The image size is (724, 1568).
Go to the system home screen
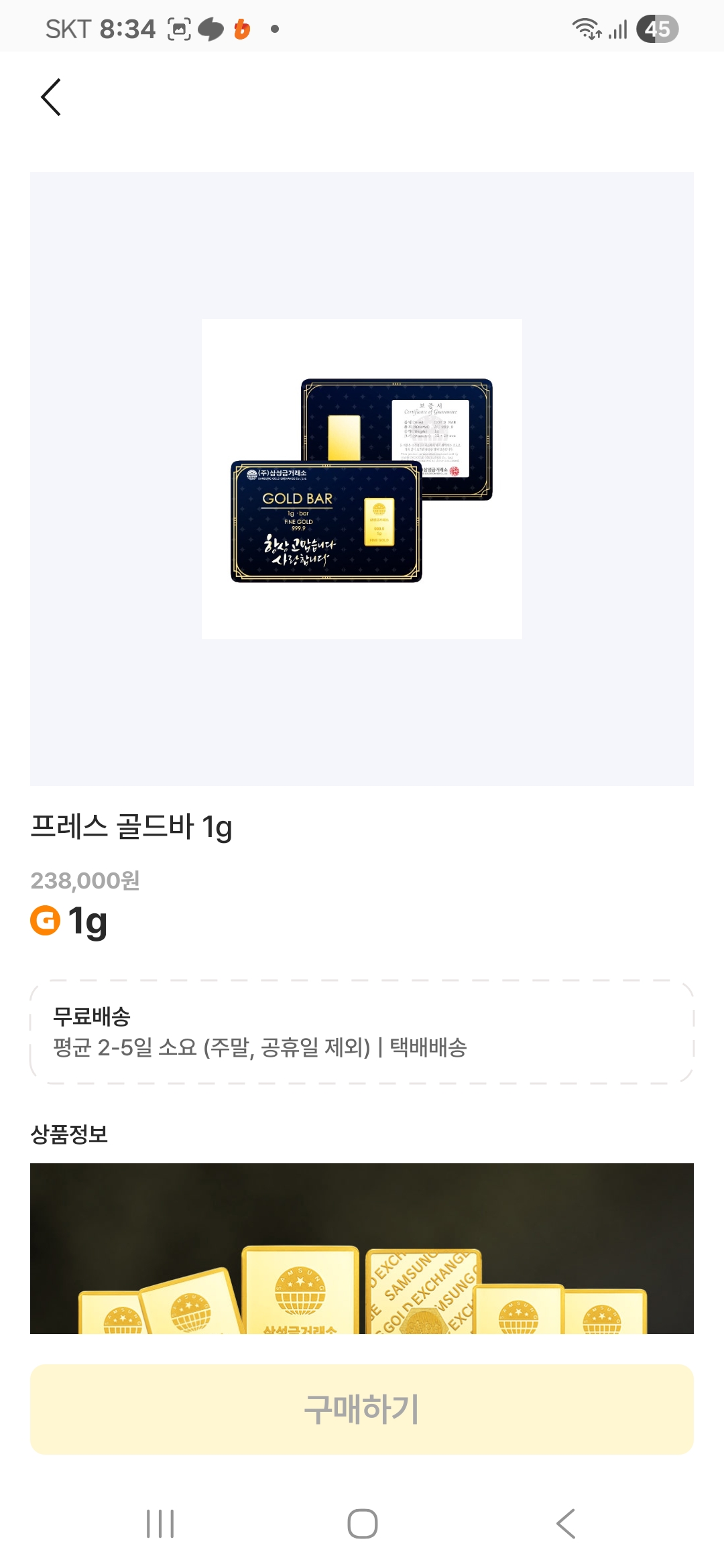[362, 1524]
